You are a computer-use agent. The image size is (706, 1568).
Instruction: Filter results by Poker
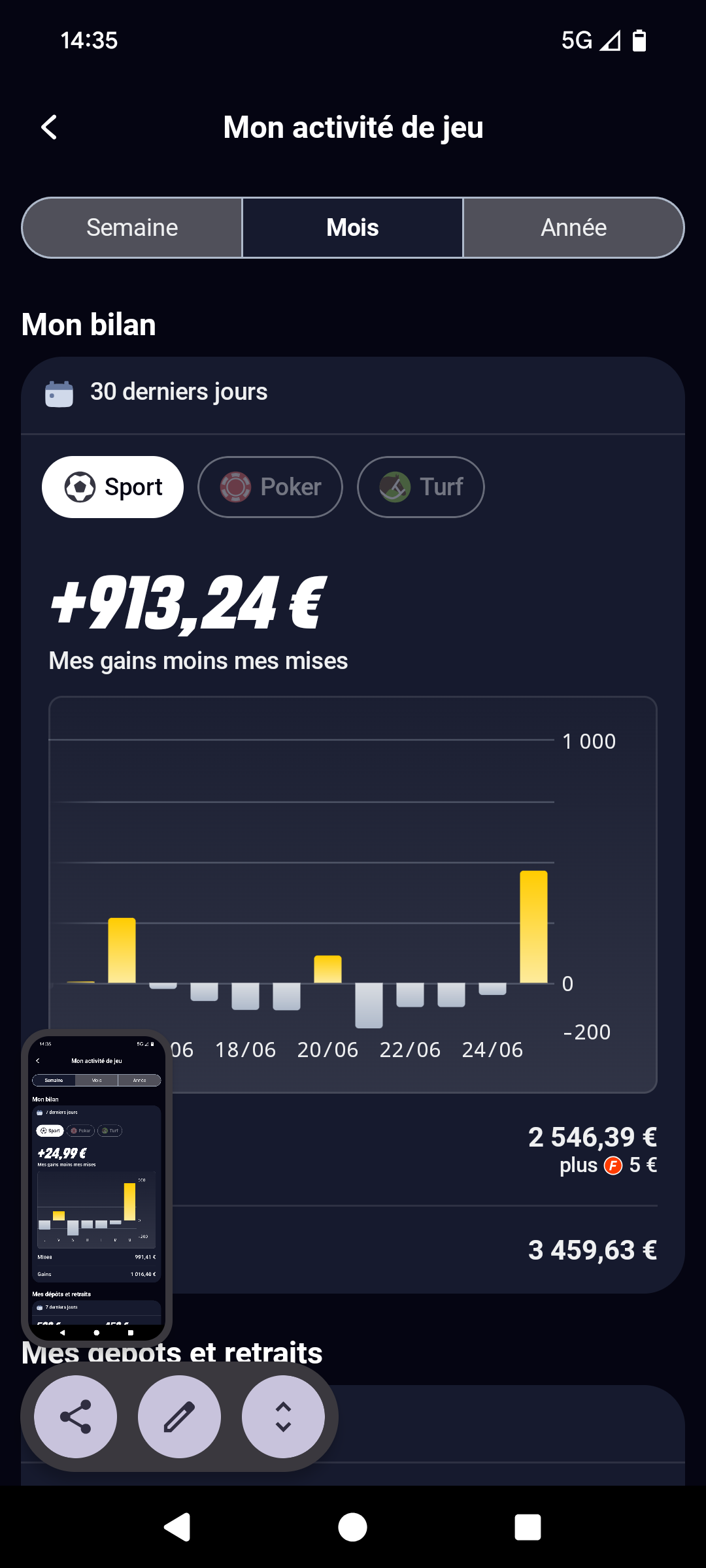(270, 487)
